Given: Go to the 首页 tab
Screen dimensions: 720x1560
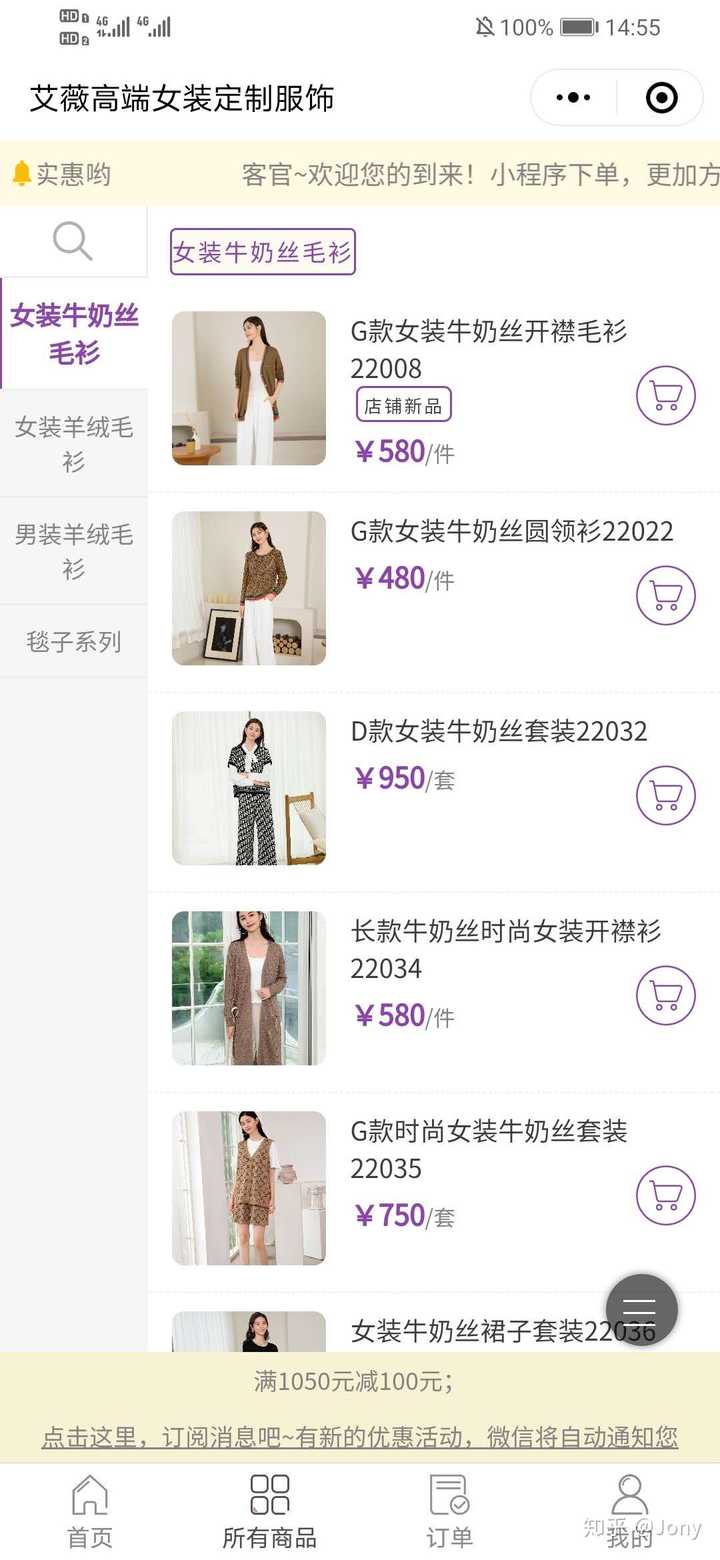Looking at the screenshot, I should coord(90,1511).
